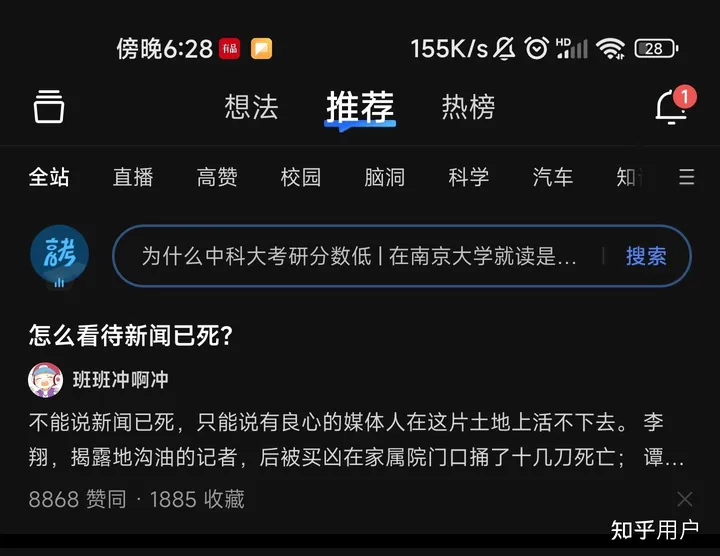
Task: Select the 校园 category
Action: 301,177
